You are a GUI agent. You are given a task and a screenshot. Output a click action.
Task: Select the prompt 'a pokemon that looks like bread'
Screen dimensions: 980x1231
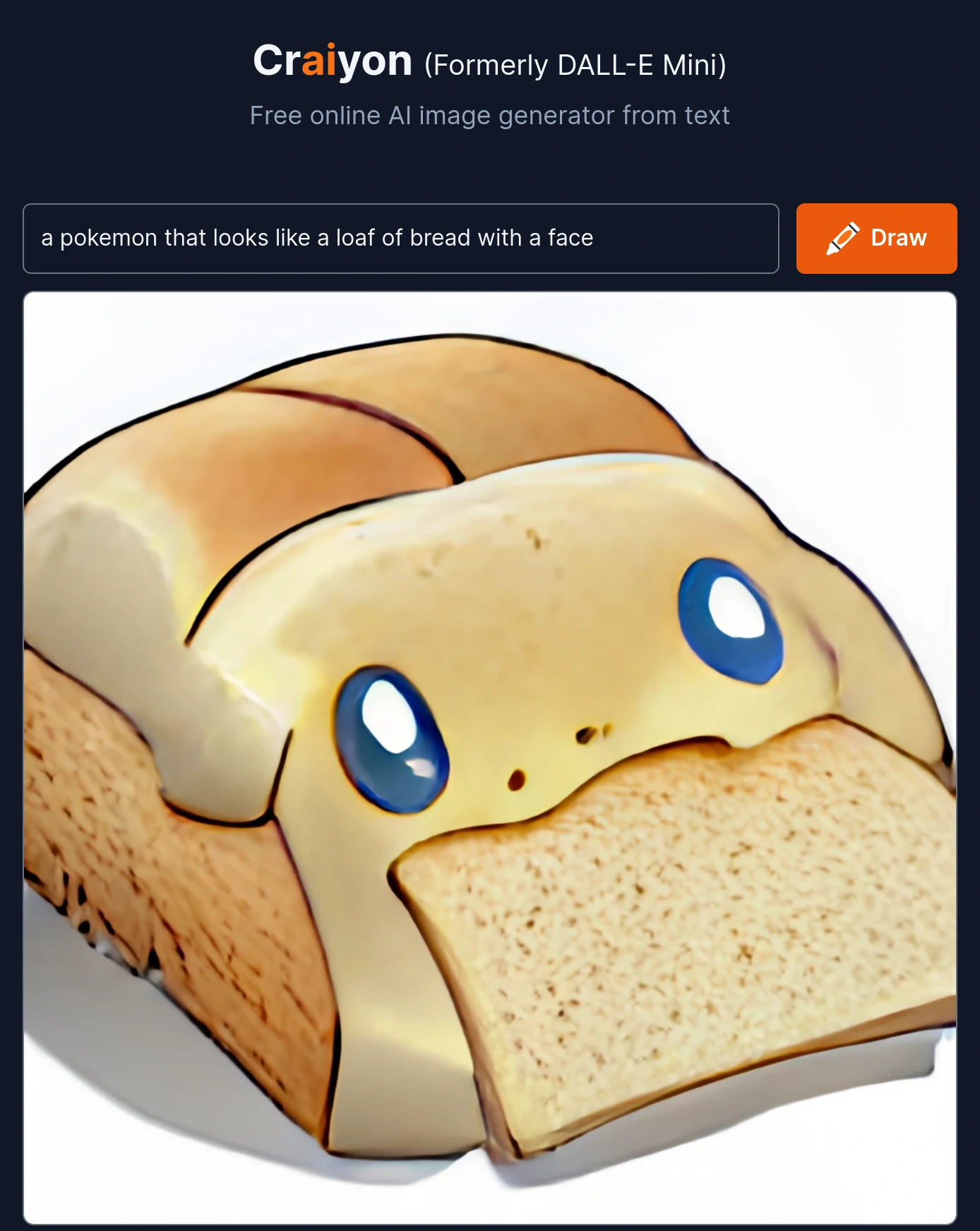pyautogui.click(x=318, y=239)
